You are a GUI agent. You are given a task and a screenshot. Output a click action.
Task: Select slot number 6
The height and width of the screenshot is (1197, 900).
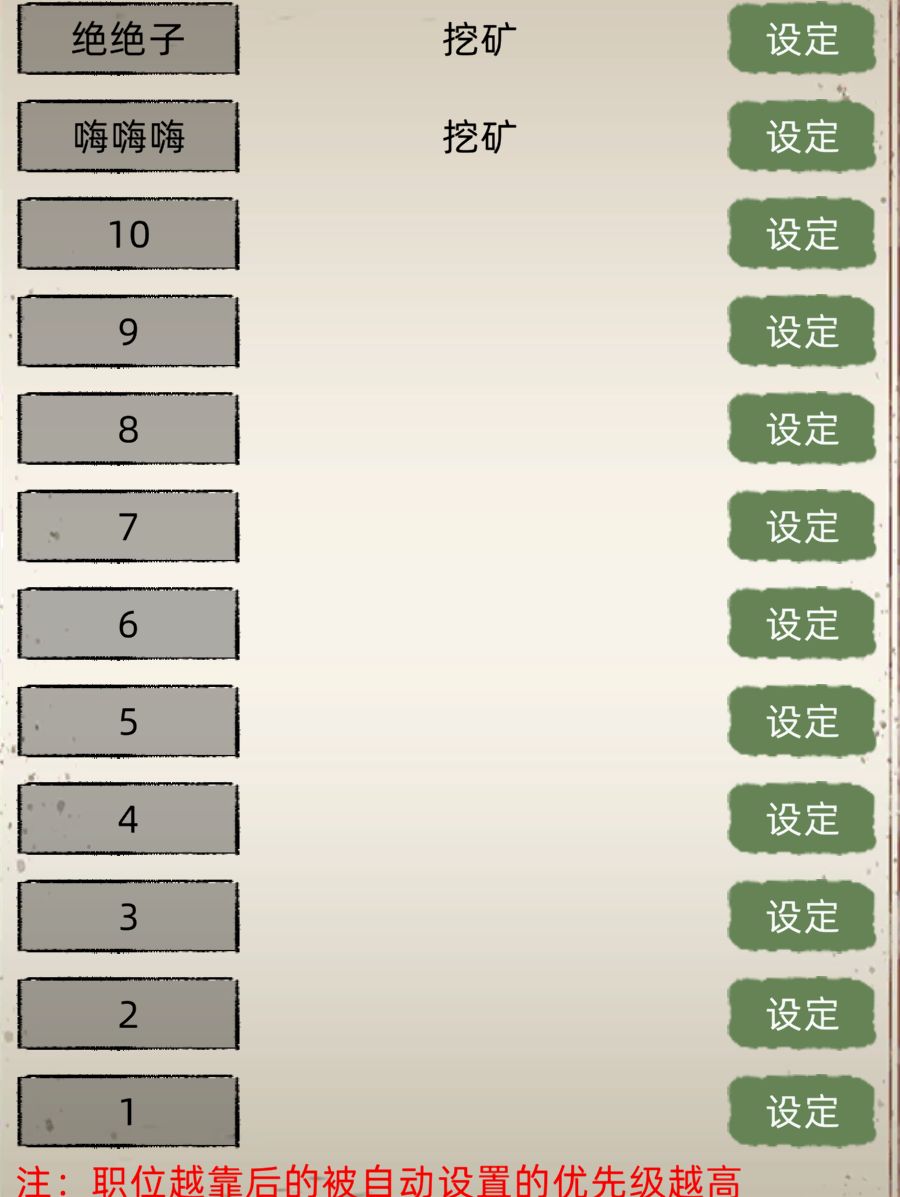point(128,625)
